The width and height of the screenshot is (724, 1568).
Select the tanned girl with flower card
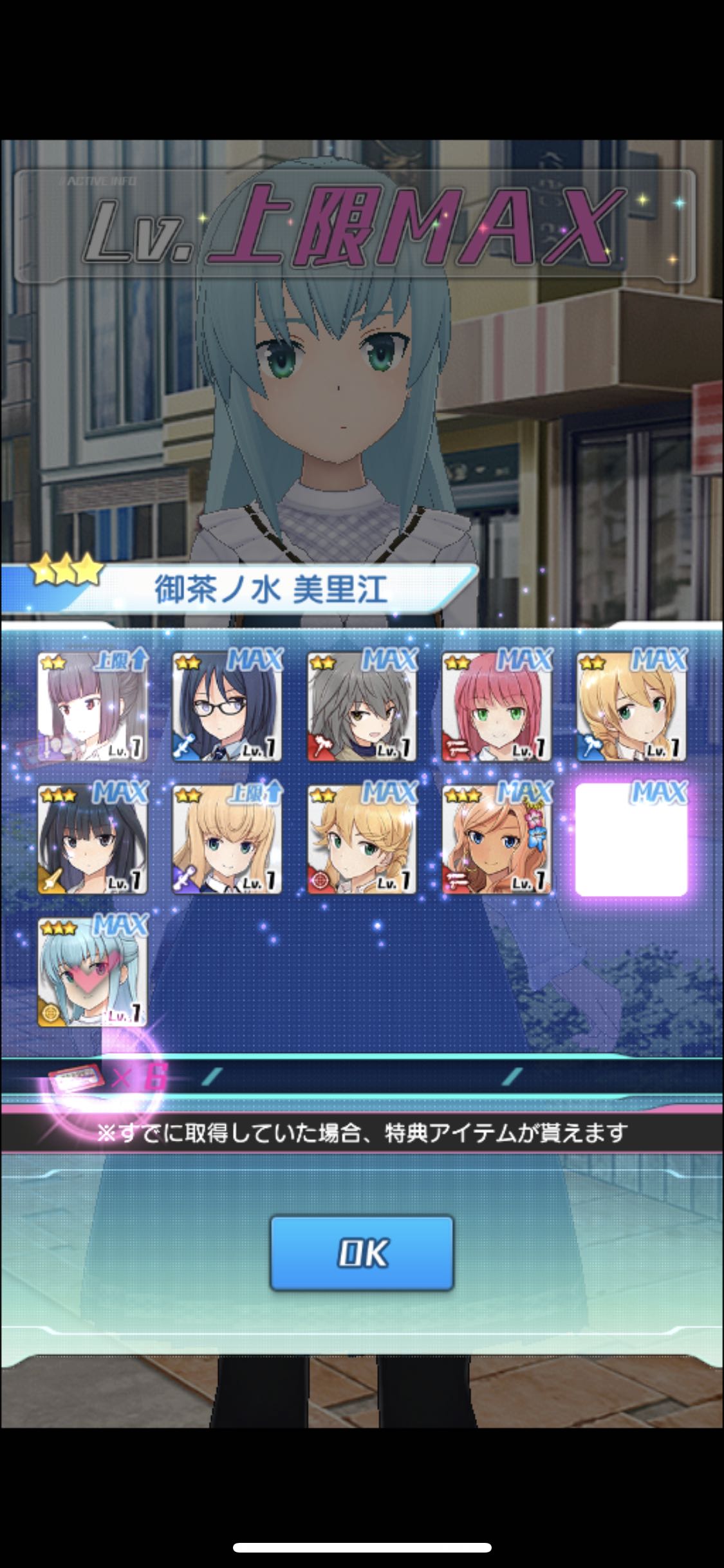[x=496, y=839]
